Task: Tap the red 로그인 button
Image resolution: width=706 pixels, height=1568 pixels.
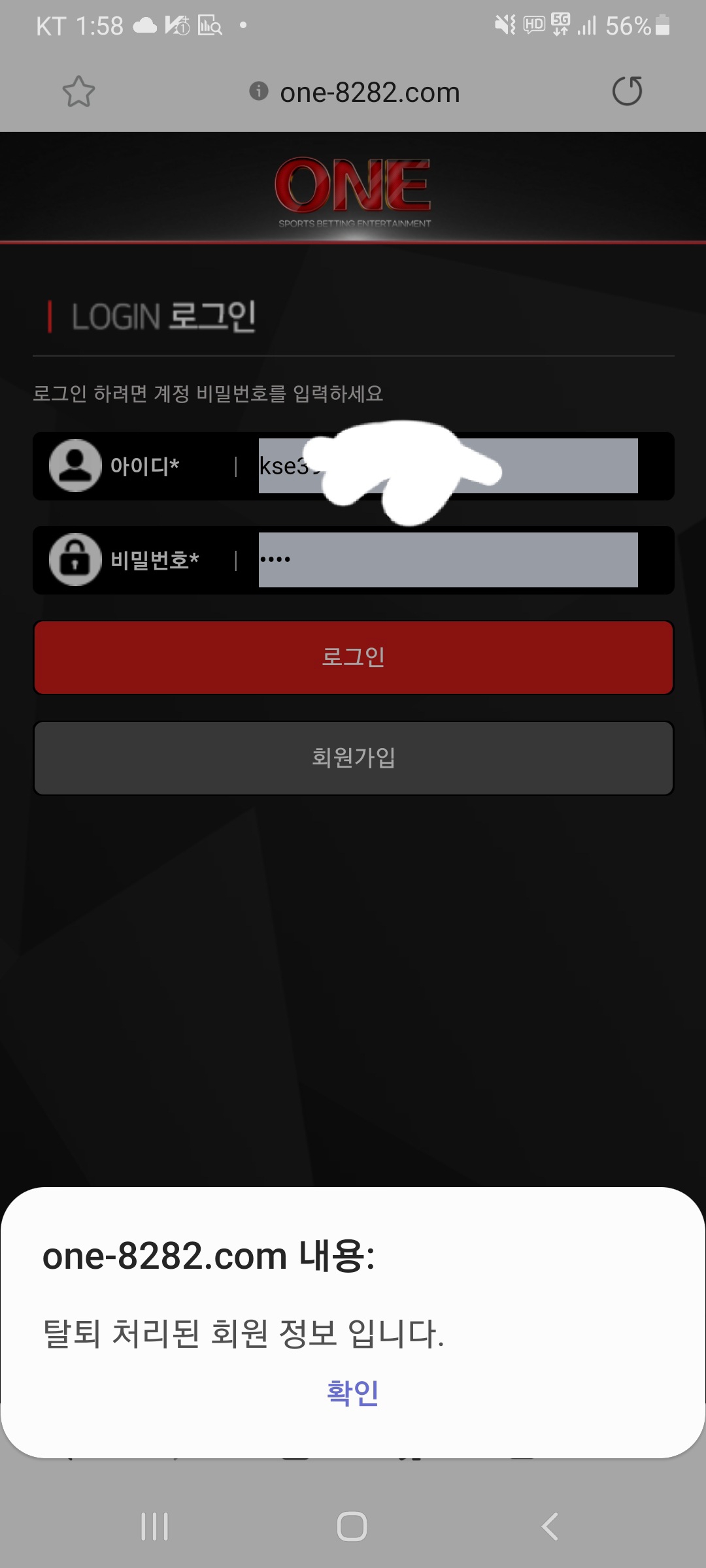Action: point(354,657)
